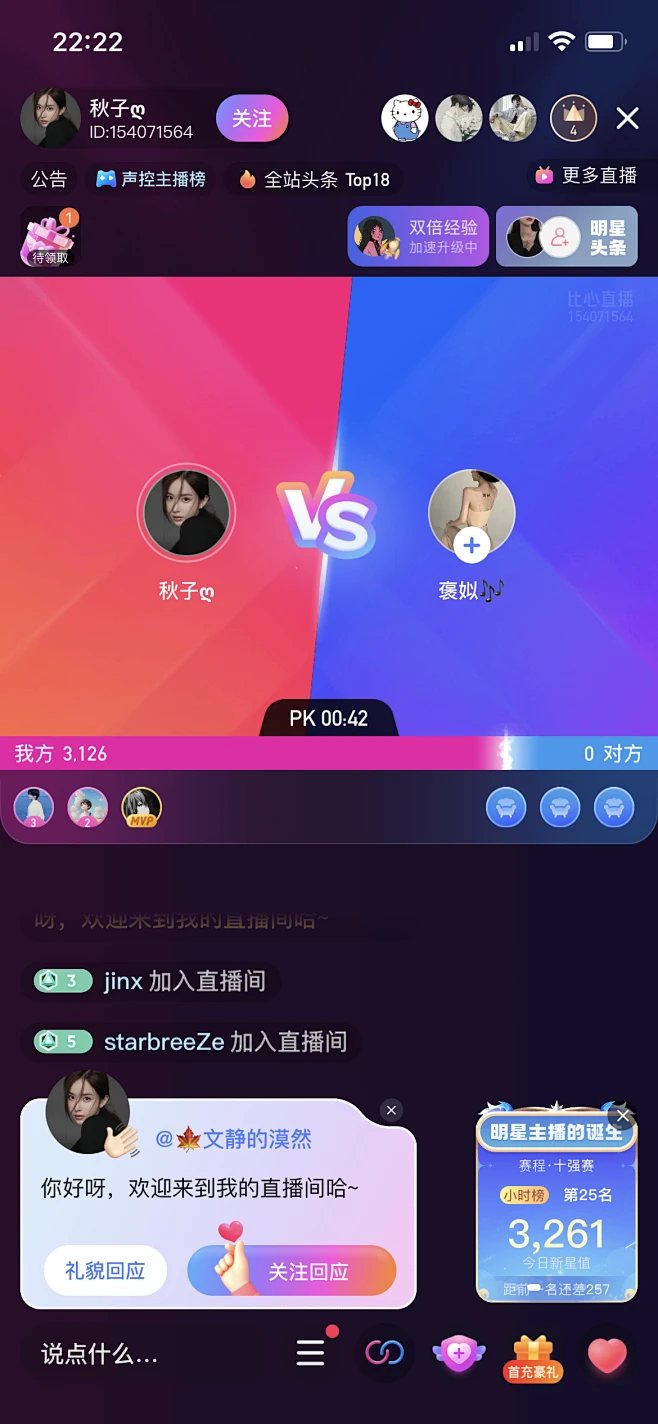Close the live room with the X

[627, 119]
